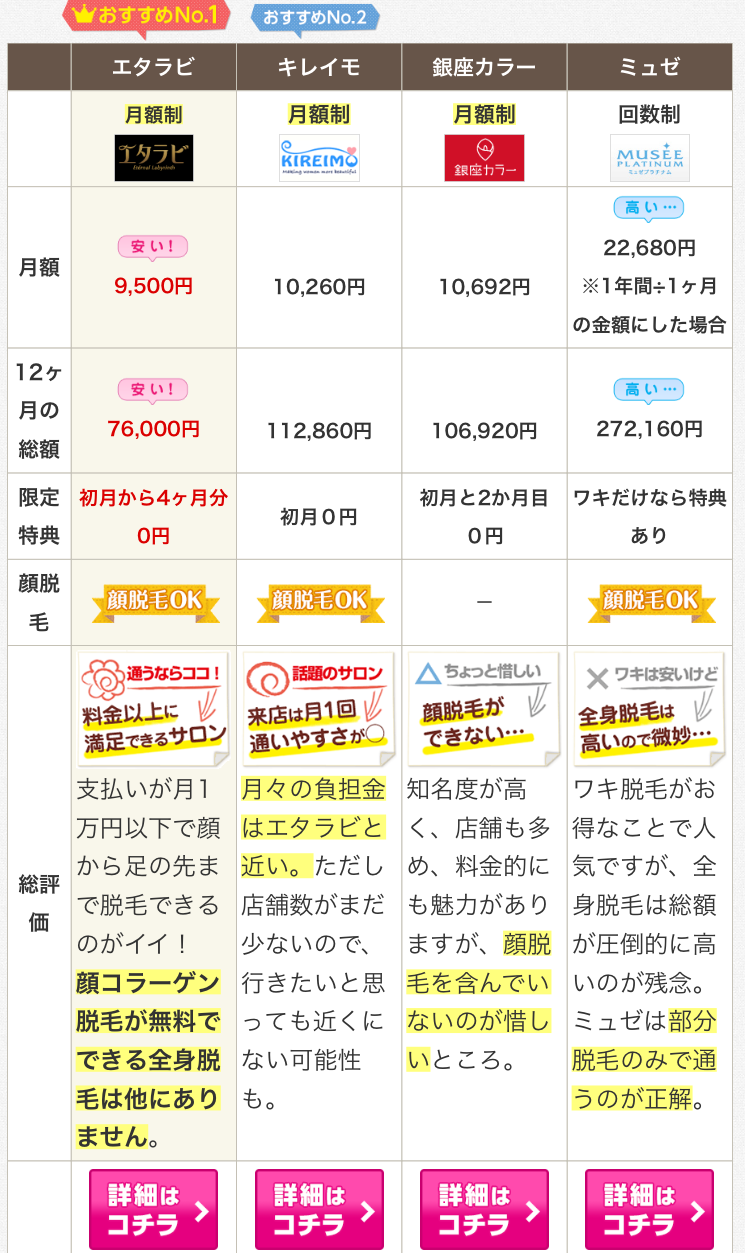This screenshot has height=1253, width=745.
Task: Select the 詳細はコチラ button in the ミュゼ column
Action: point(649,1209)
